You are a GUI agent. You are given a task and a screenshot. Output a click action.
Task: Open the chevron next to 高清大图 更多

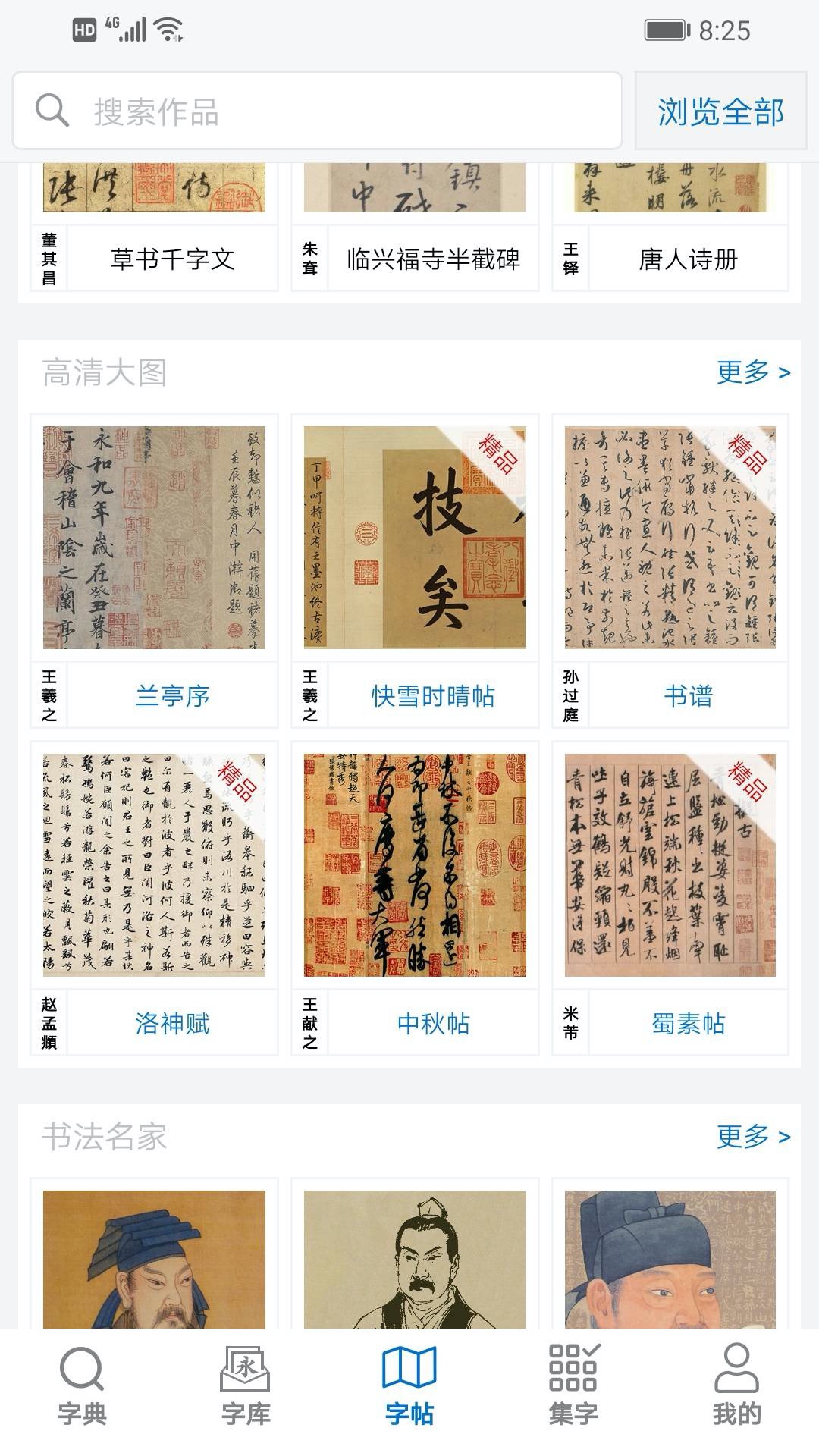coord(785,372)
